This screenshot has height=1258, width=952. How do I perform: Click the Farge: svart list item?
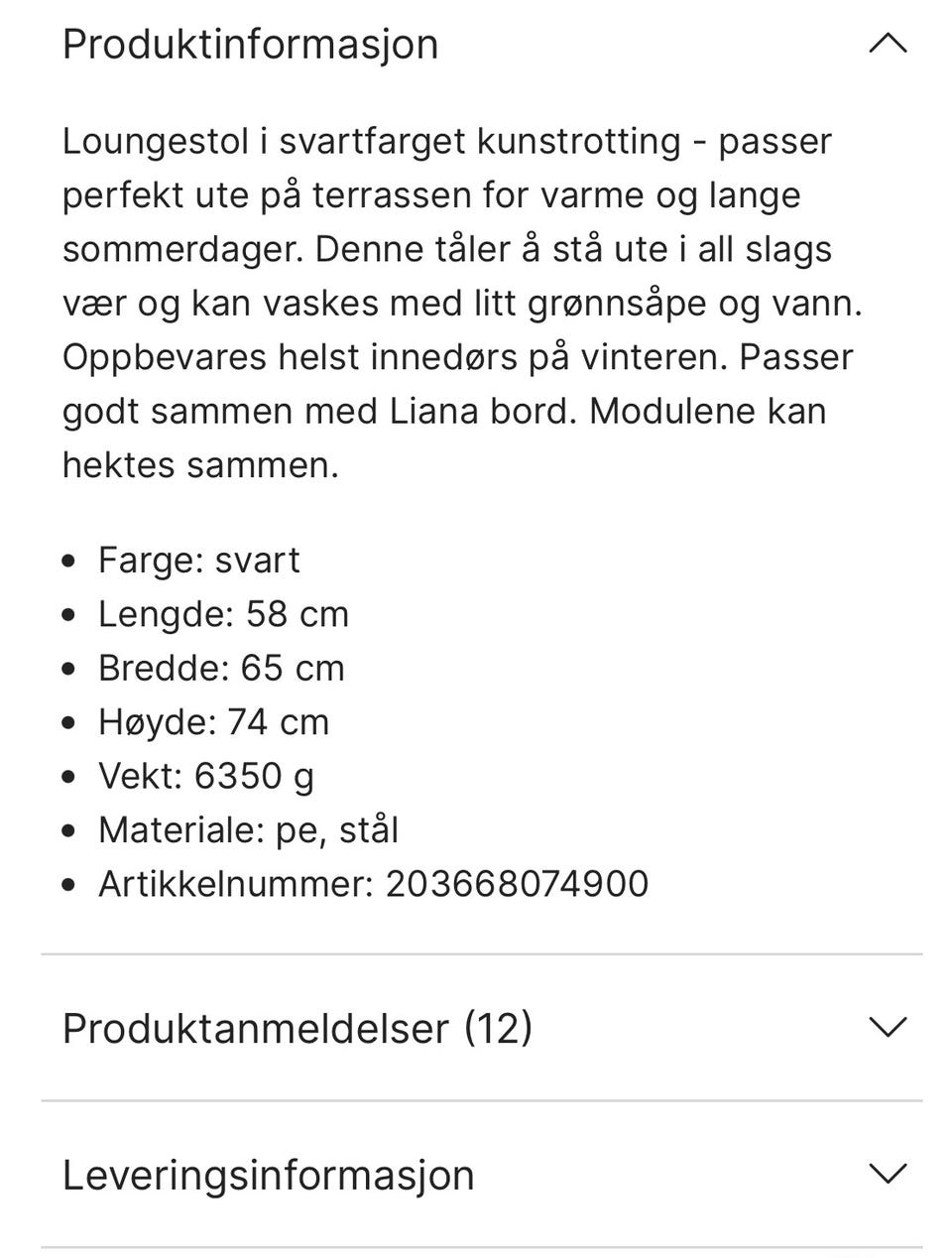point(198,560)
